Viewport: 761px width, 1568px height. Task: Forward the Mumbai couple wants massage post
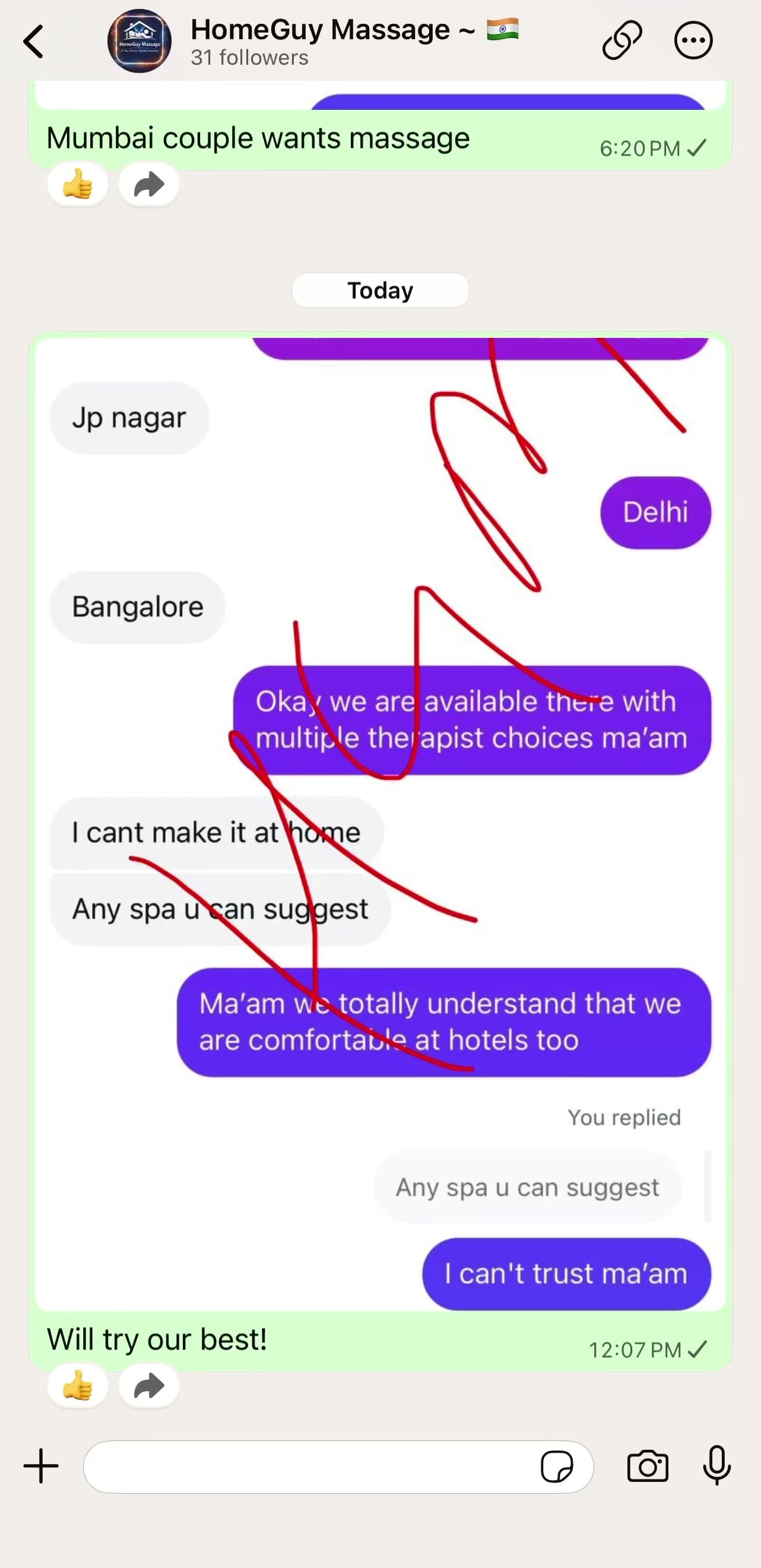point(149,185)
